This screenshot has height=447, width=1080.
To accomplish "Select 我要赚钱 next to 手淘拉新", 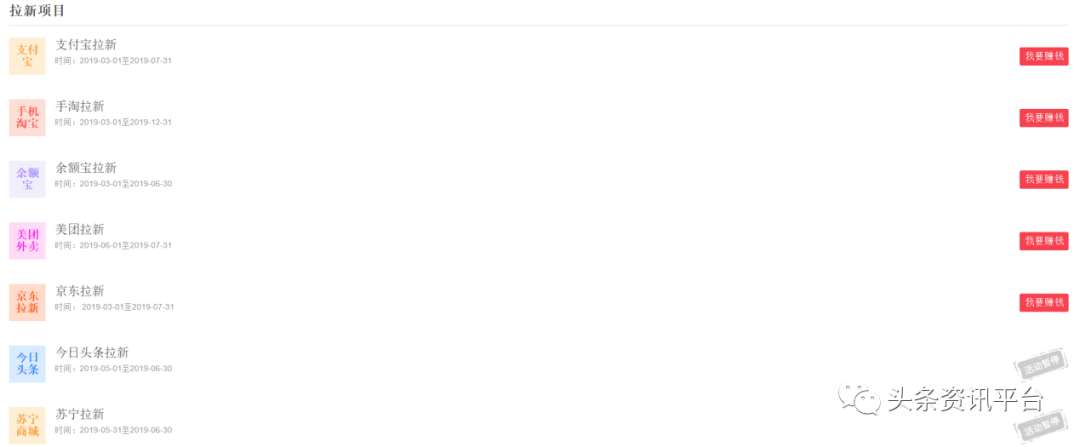I will 1044,118.
